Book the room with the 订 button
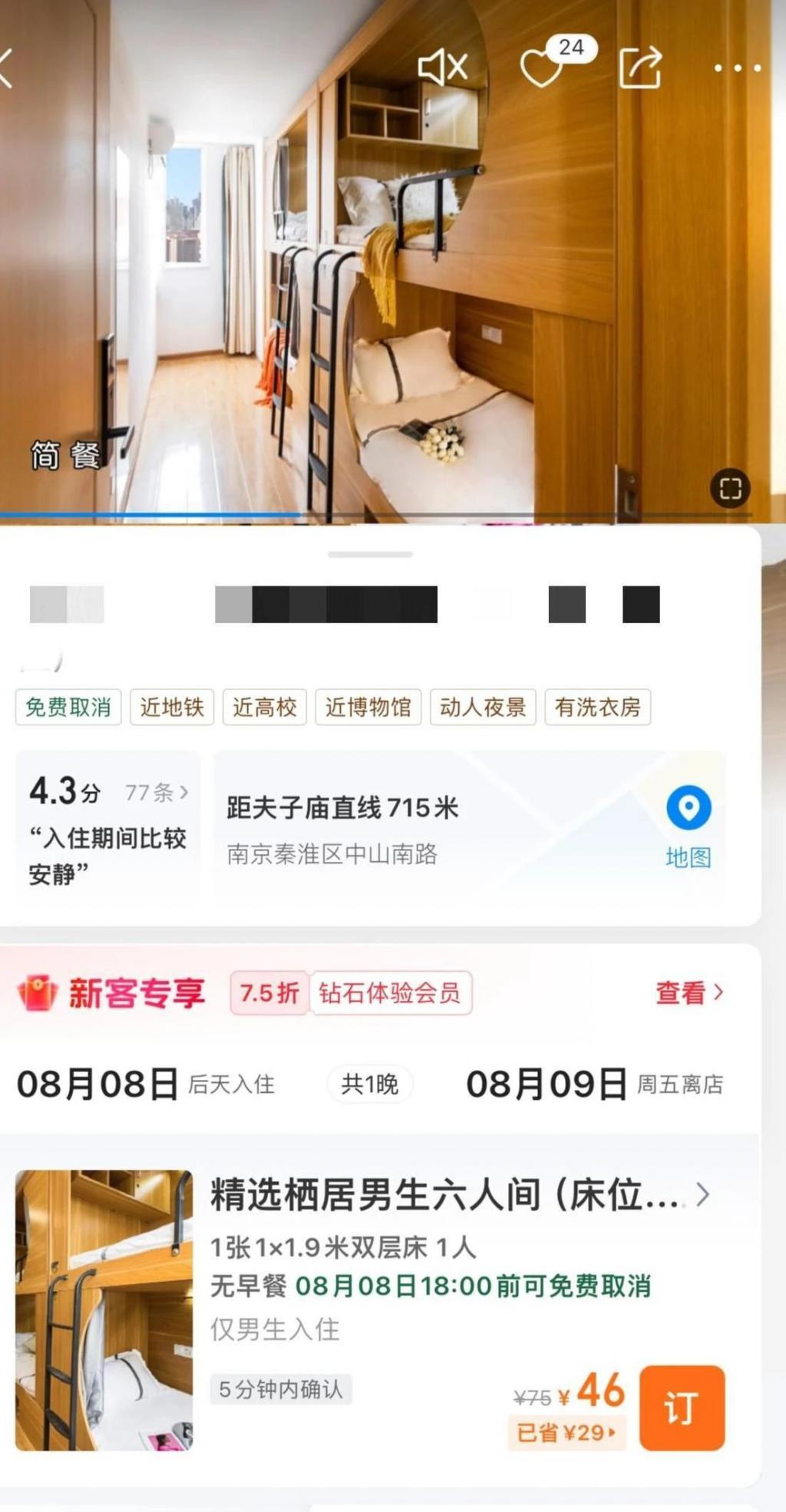 (x=682, y=1408)
